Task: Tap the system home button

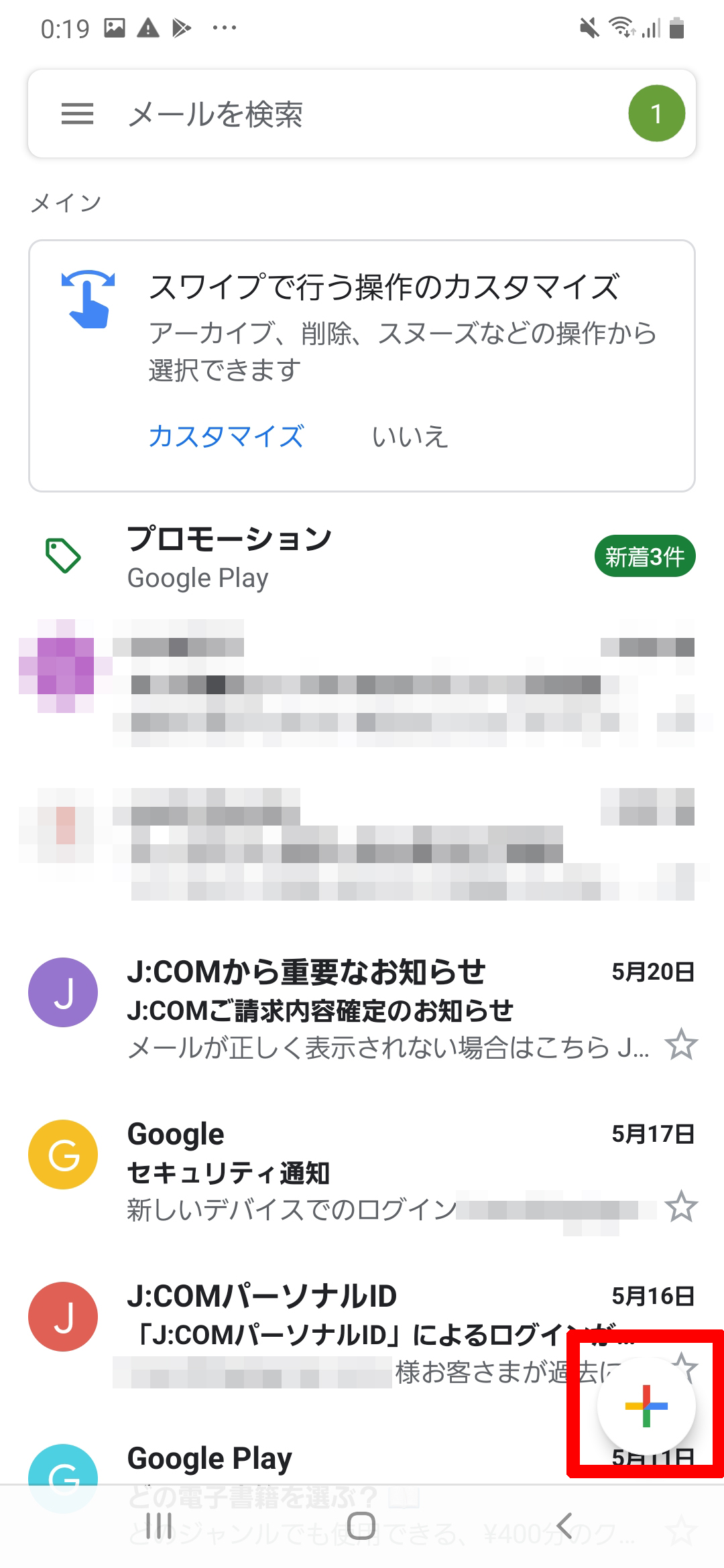Action: pyautogui.click(x=361, y=1526)
